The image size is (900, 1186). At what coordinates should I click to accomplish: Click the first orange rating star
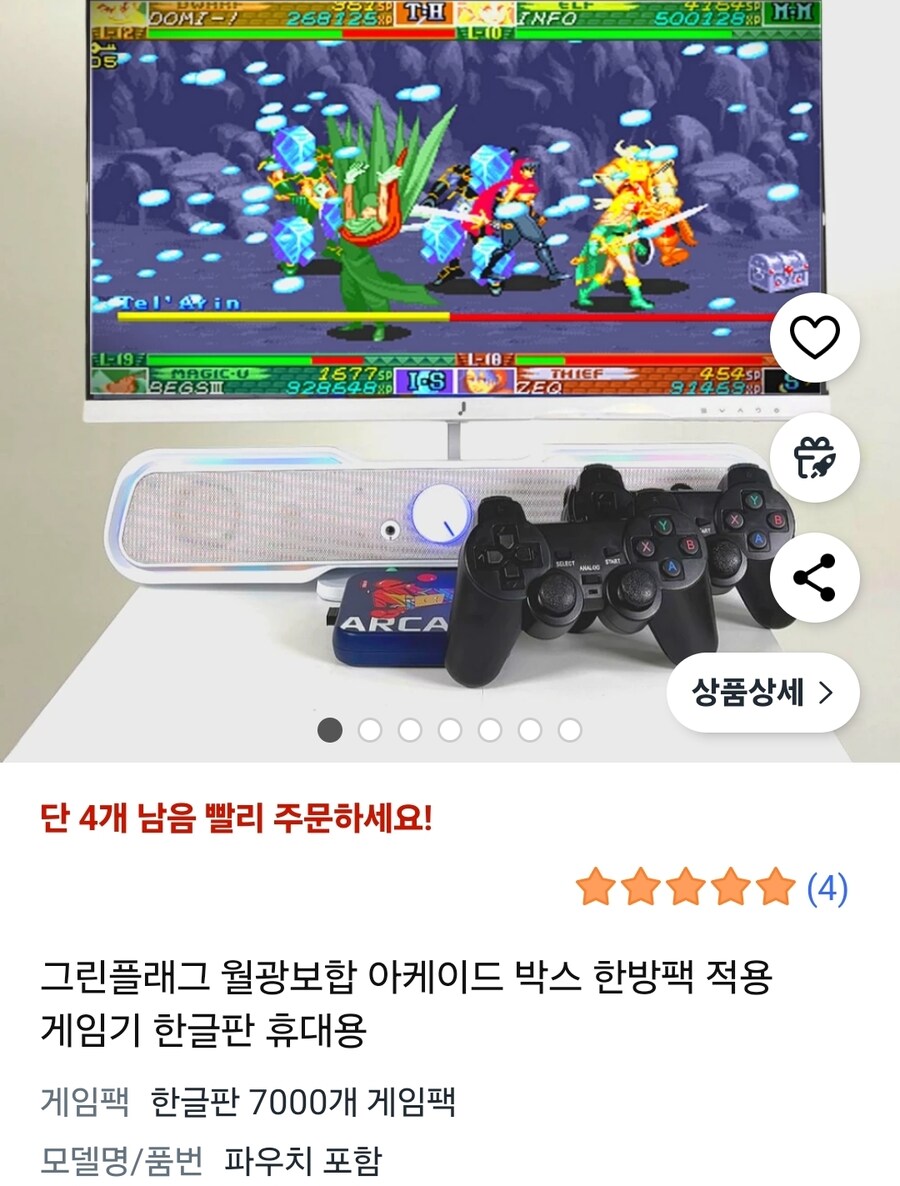tap(596, 886)
